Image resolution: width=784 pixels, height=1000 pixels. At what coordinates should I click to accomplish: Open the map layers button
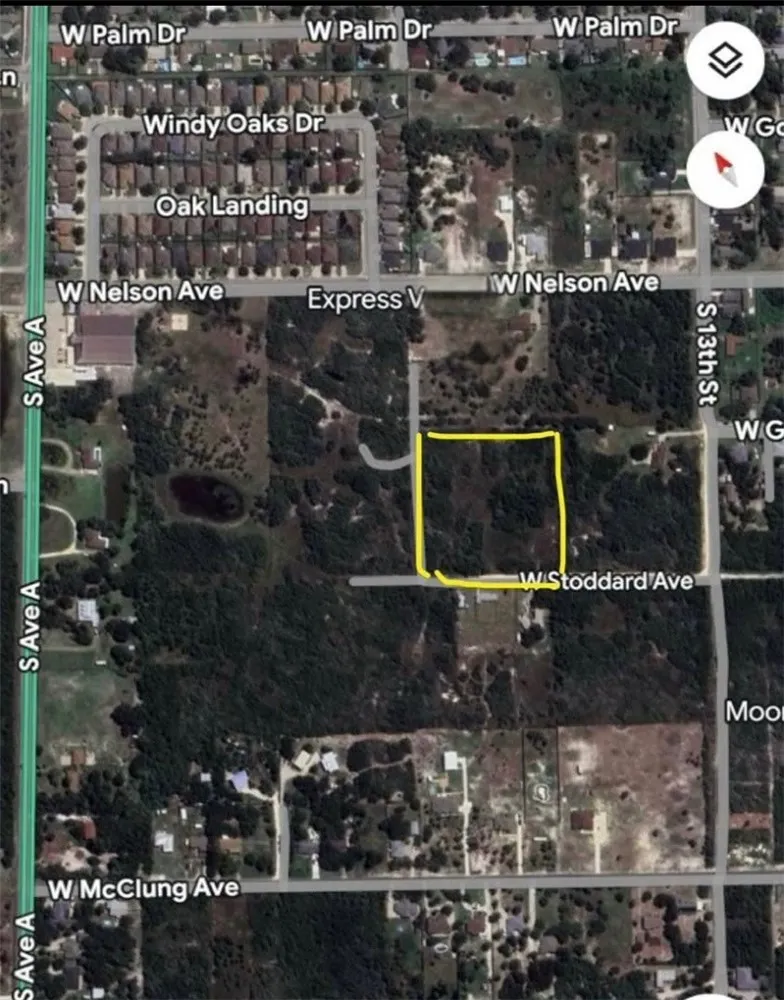click(725, 61)
